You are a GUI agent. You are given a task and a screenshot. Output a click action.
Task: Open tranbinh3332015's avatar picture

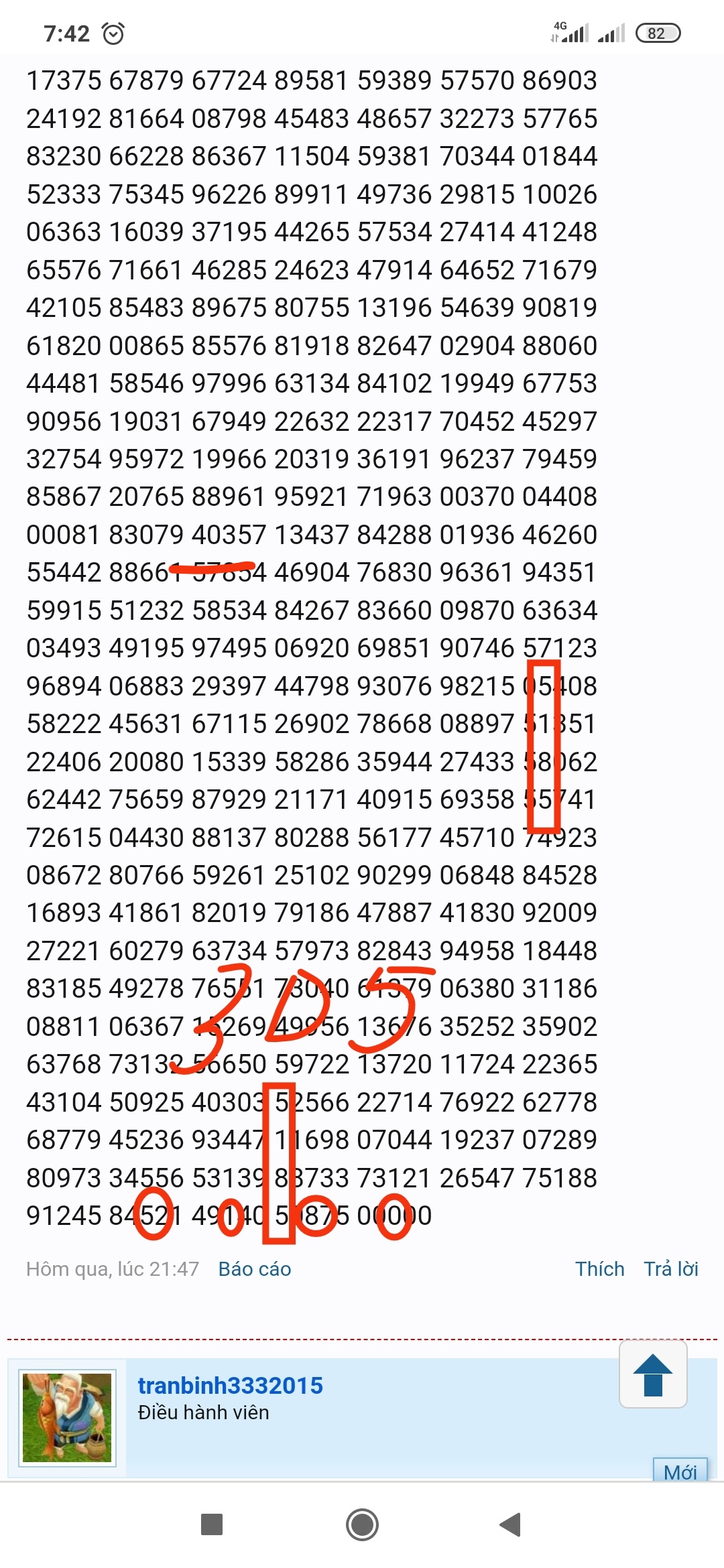tap(67, 1418)
